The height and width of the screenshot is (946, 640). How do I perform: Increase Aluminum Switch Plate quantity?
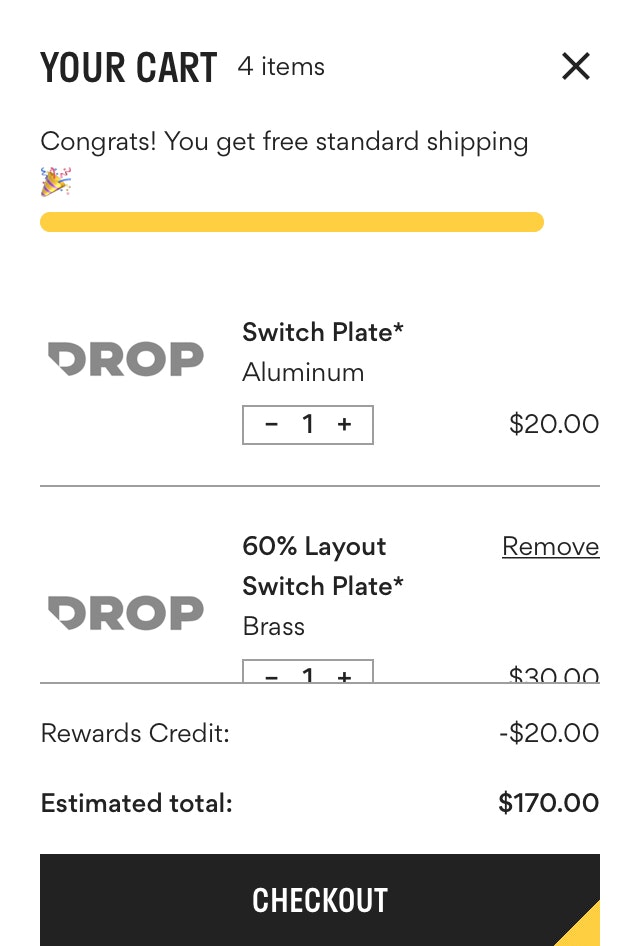[345, 424]
